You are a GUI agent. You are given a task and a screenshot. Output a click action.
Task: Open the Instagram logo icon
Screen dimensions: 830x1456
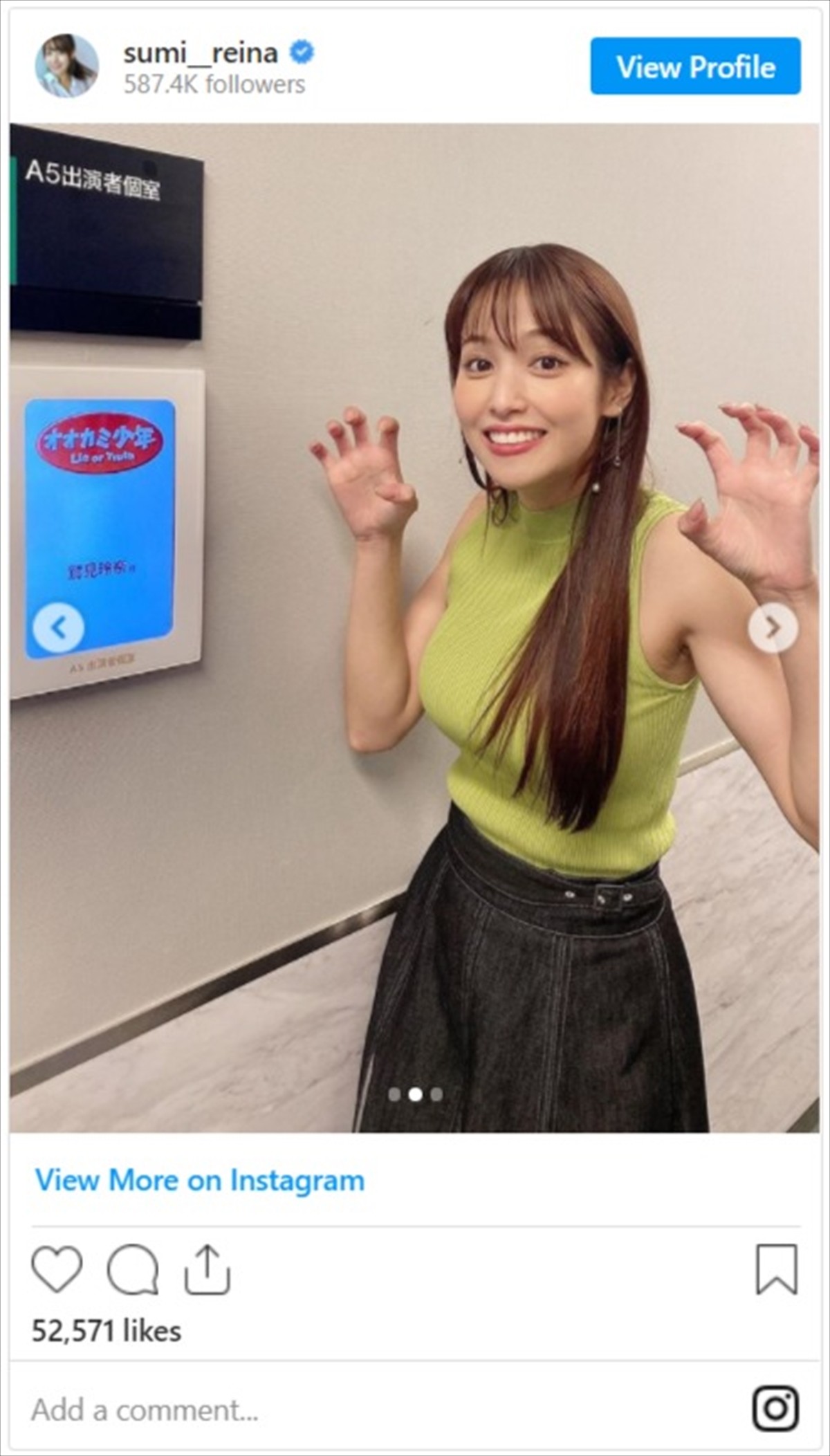[x=775, y=1408]
